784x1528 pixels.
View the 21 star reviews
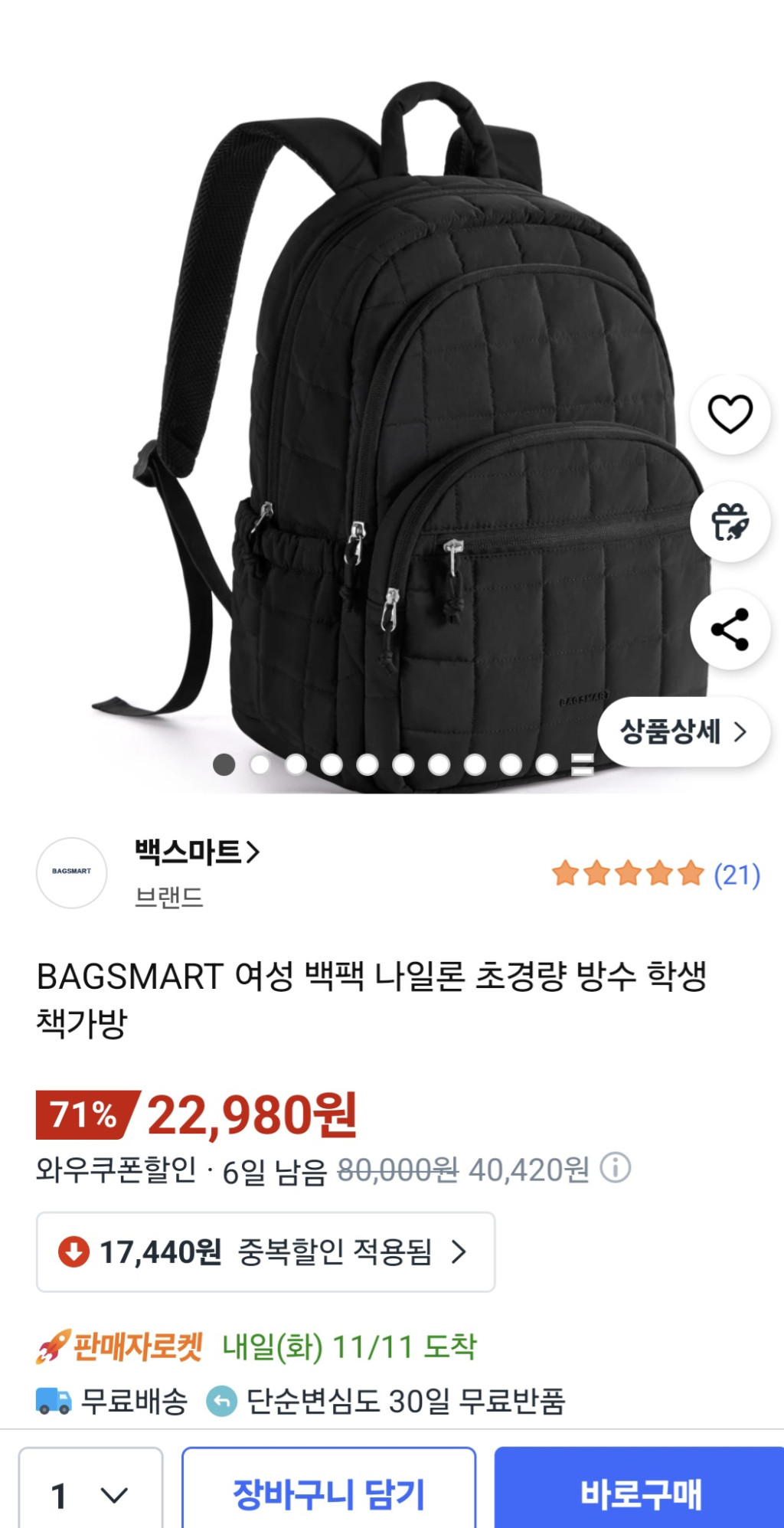[x=655, y=874]
